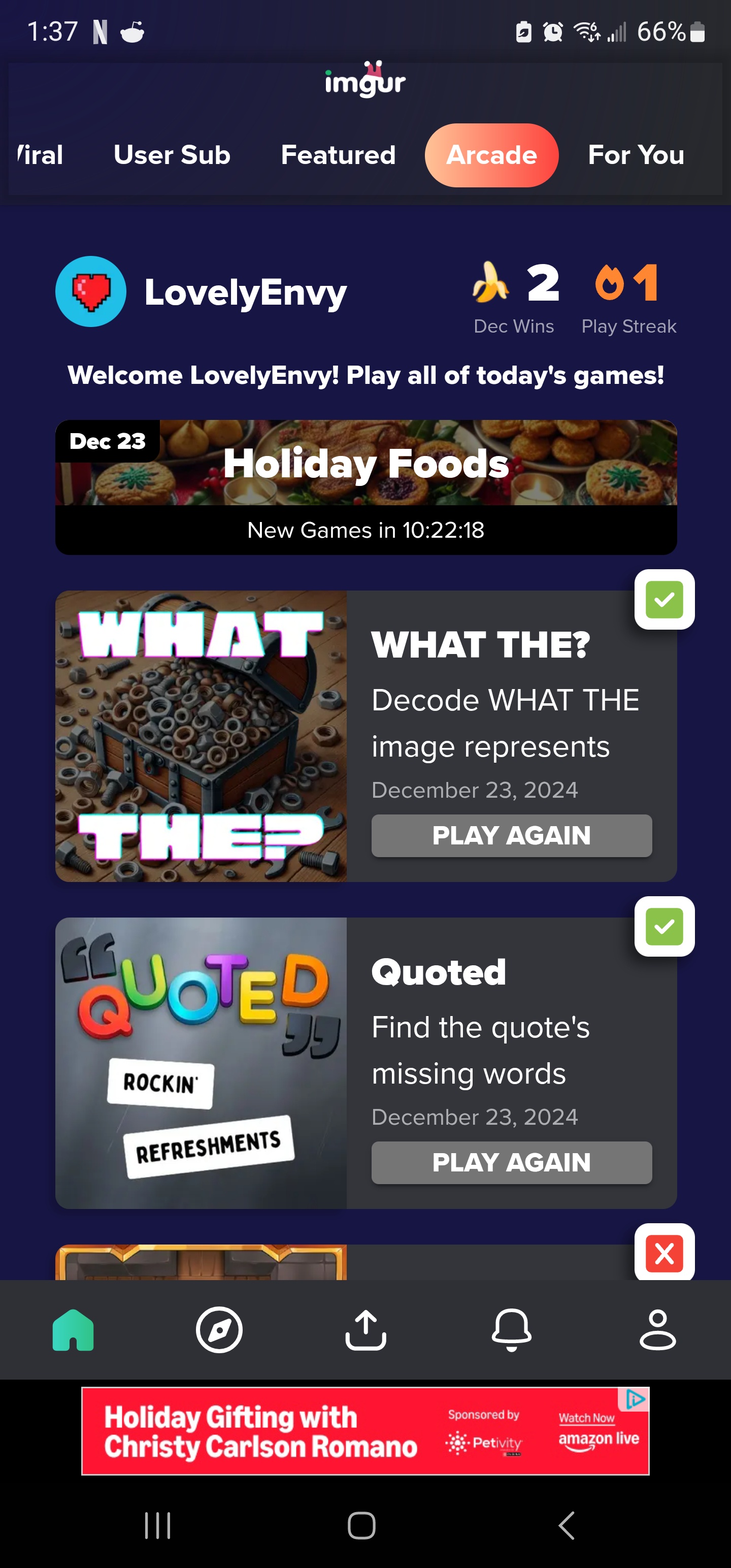Select the Arcade tab
The image size is (731, 1568).
pos(491,155)
